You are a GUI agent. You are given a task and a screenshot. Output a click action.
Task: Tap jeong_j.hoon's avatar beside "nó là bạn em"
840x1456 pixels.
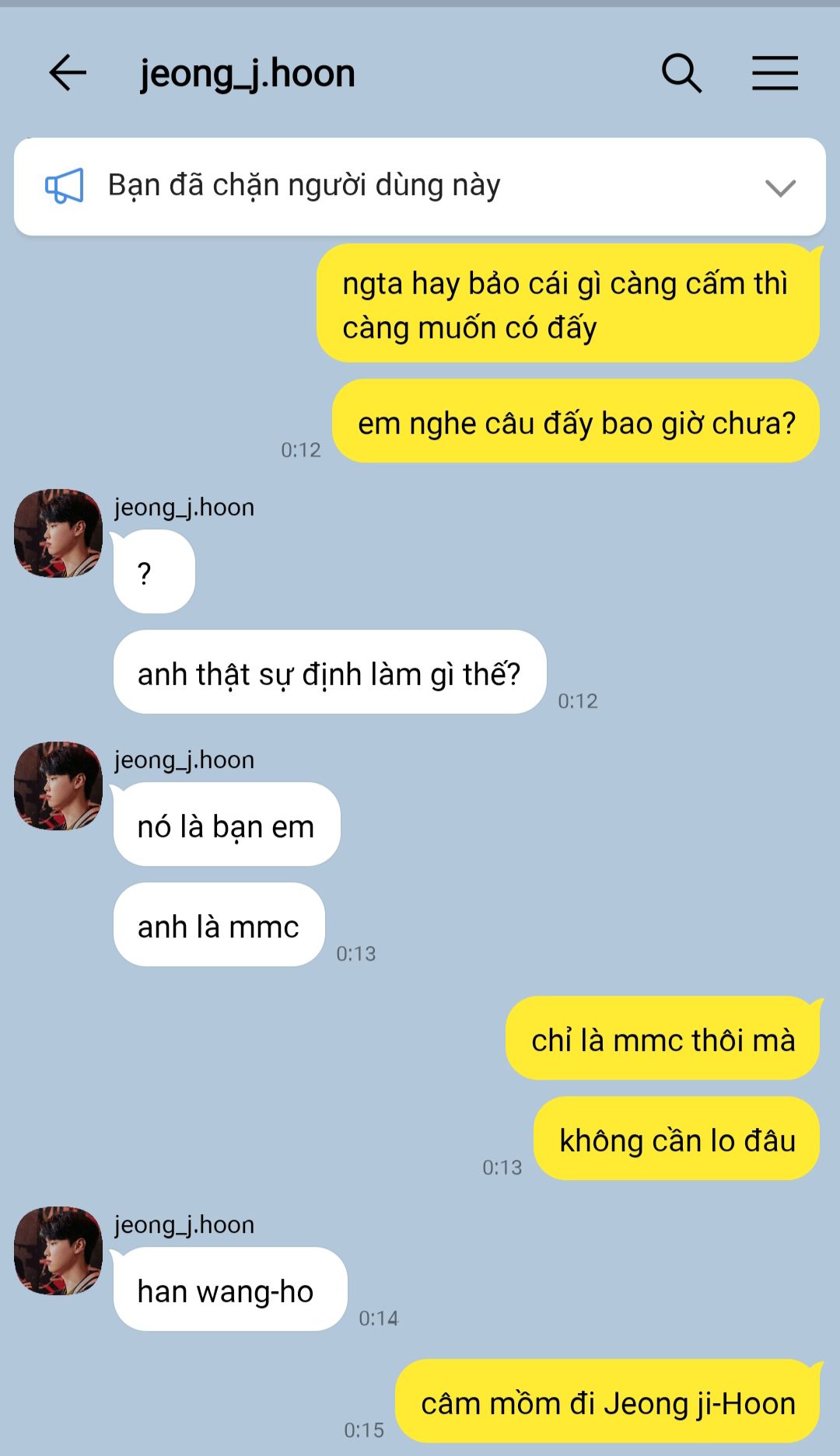coord(58,786)
